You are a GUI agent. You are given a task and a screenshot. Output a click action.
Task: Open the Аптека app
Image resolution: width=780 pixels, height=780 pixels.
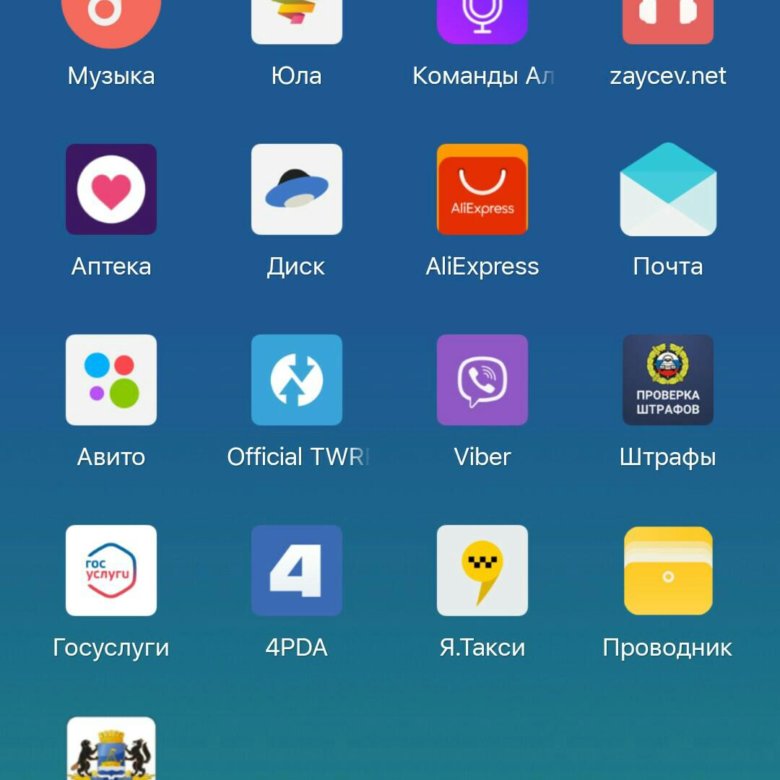click(x=111, y=189)
